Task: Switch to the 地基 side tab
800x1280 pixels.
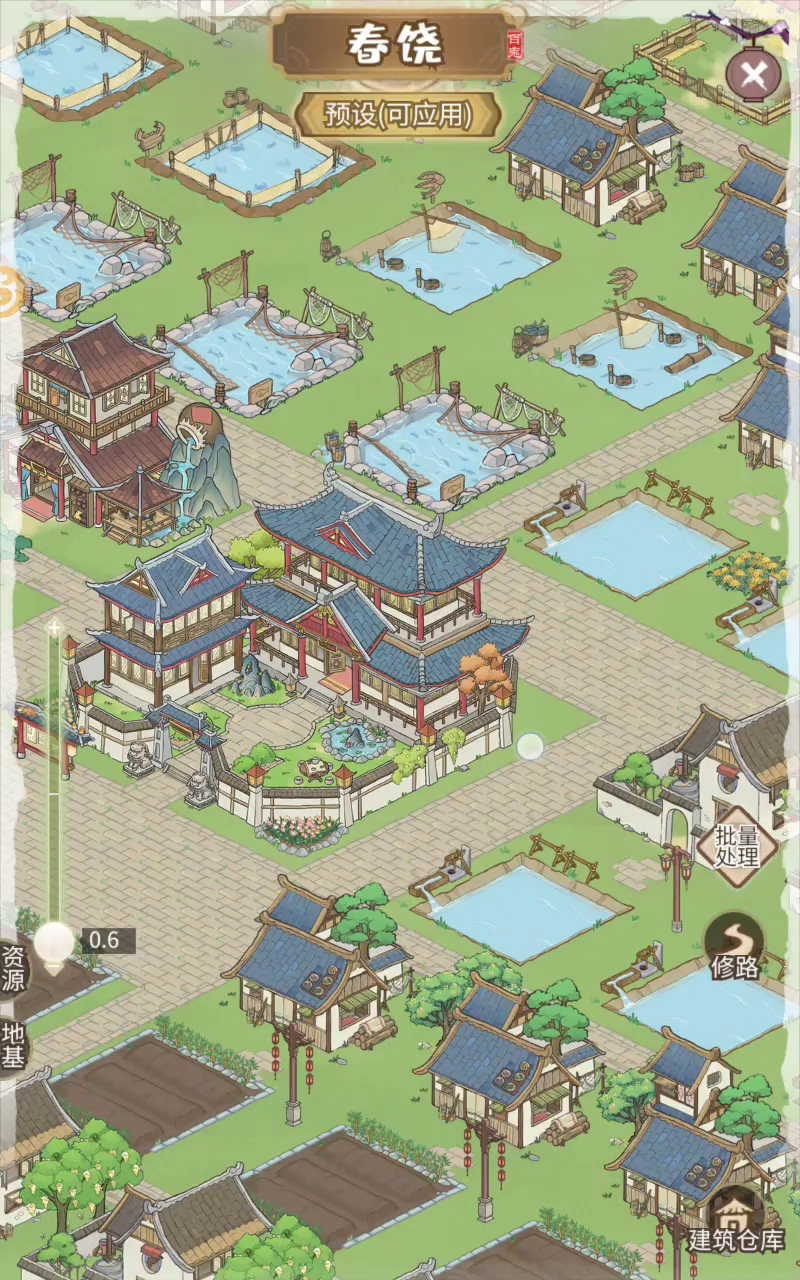Action: point(13,1046)
